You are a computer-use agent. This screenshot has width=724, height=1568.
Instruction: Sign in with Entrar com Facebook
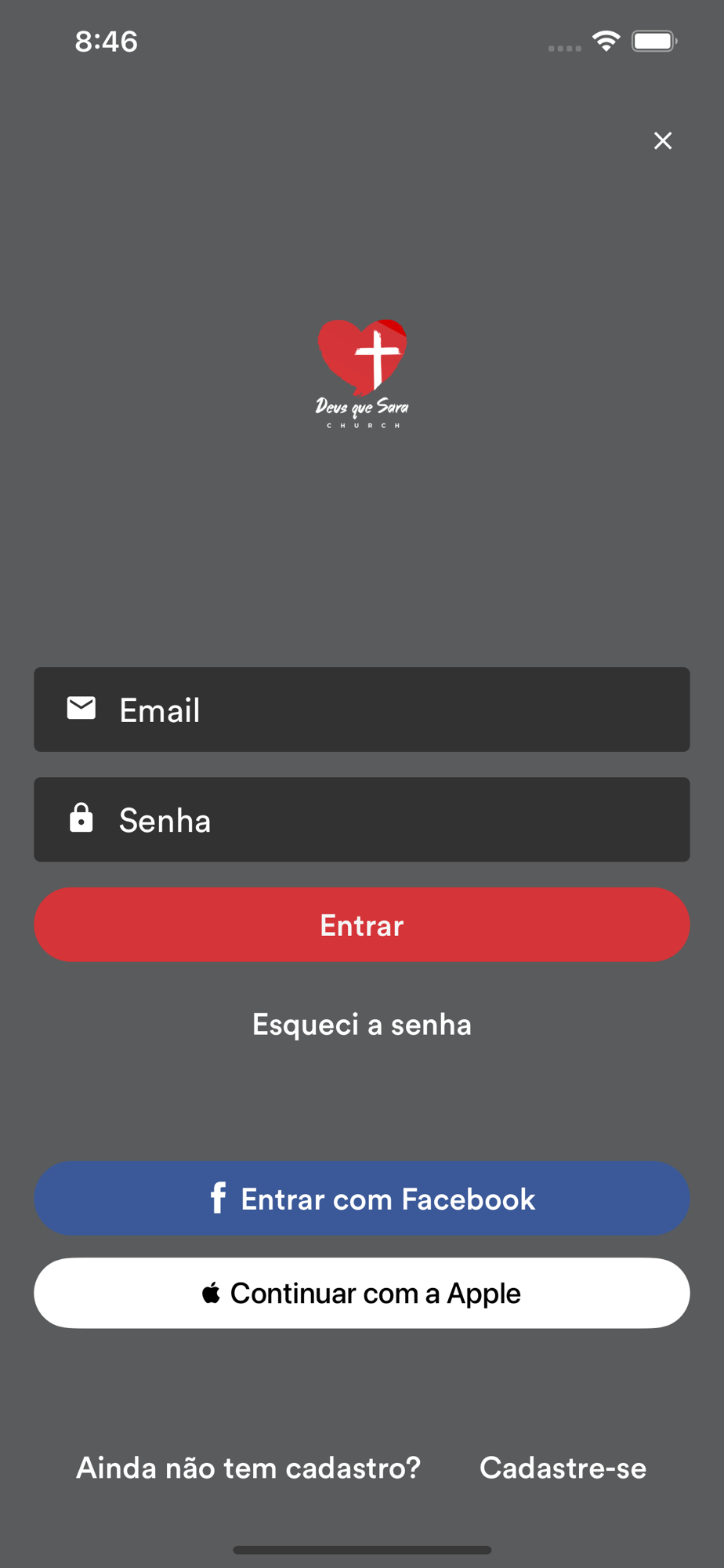[362, 1199]
